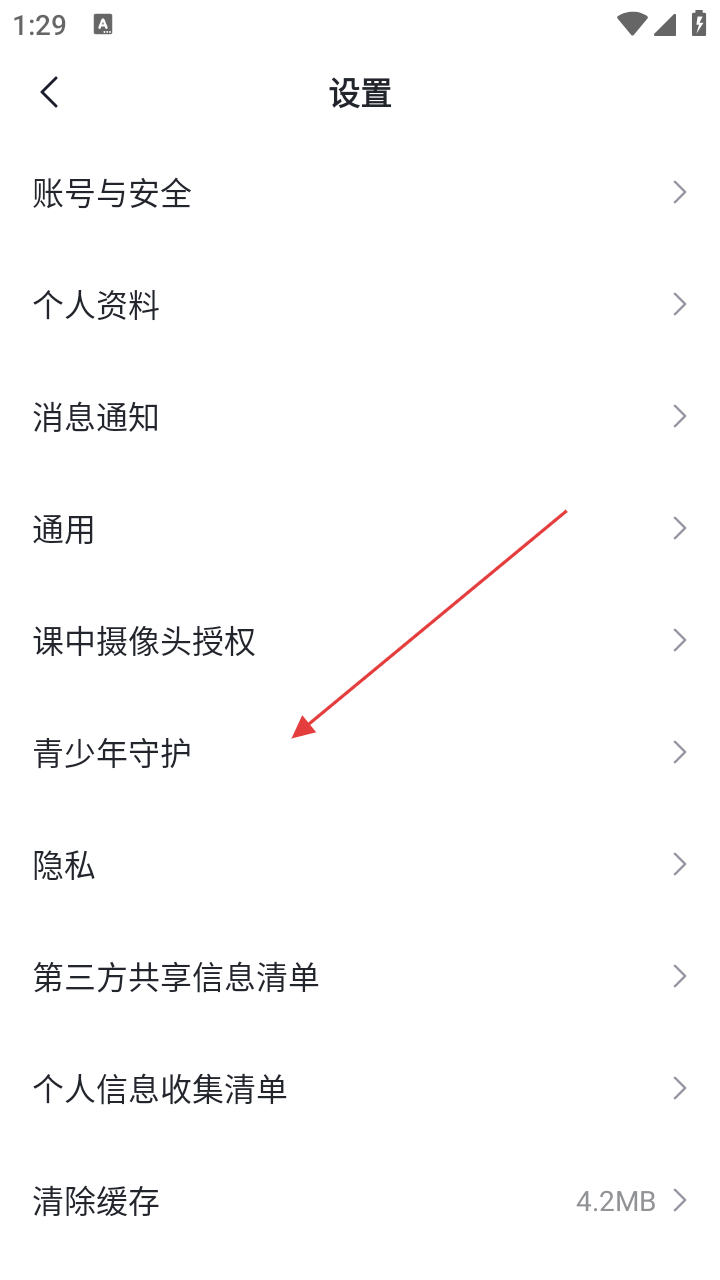The height and width of the screenshot is (1280, 720).
Task: Select the 青少年守护 option
Action: (x=112, y=753)
